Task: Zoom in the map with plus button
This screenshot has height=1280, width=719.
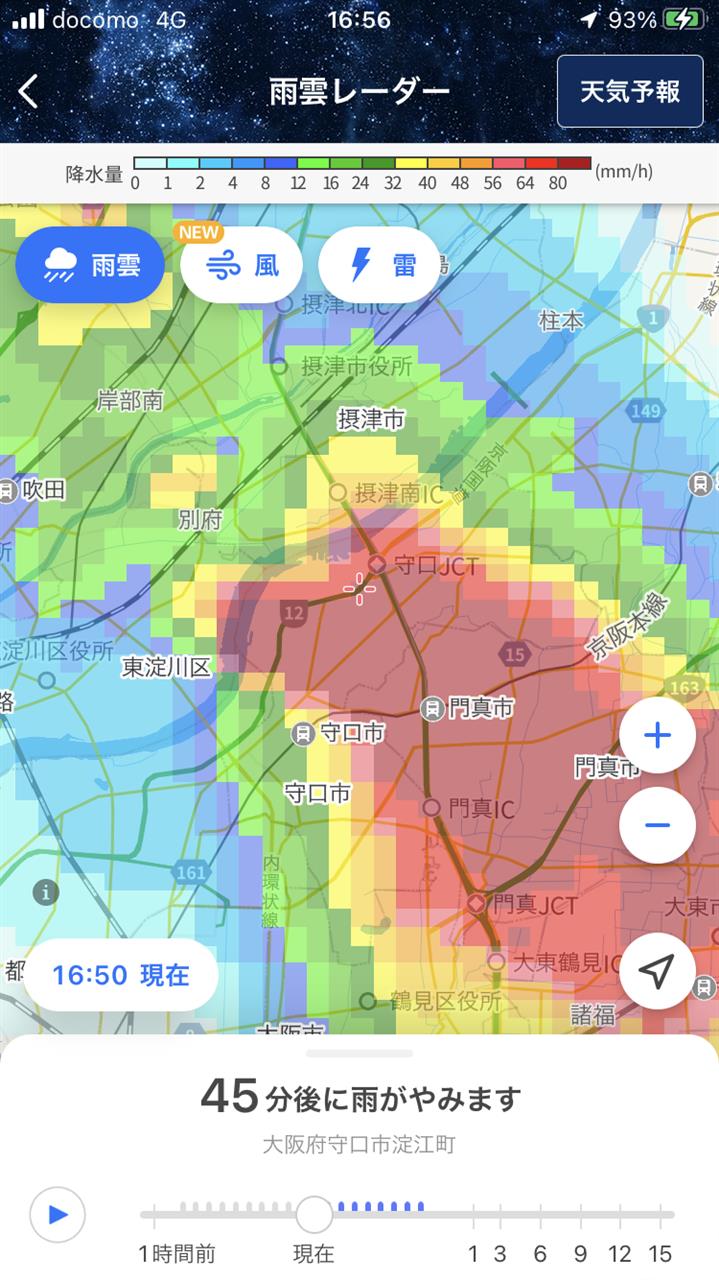Action: pyautogui.click(x=657, y=736)
